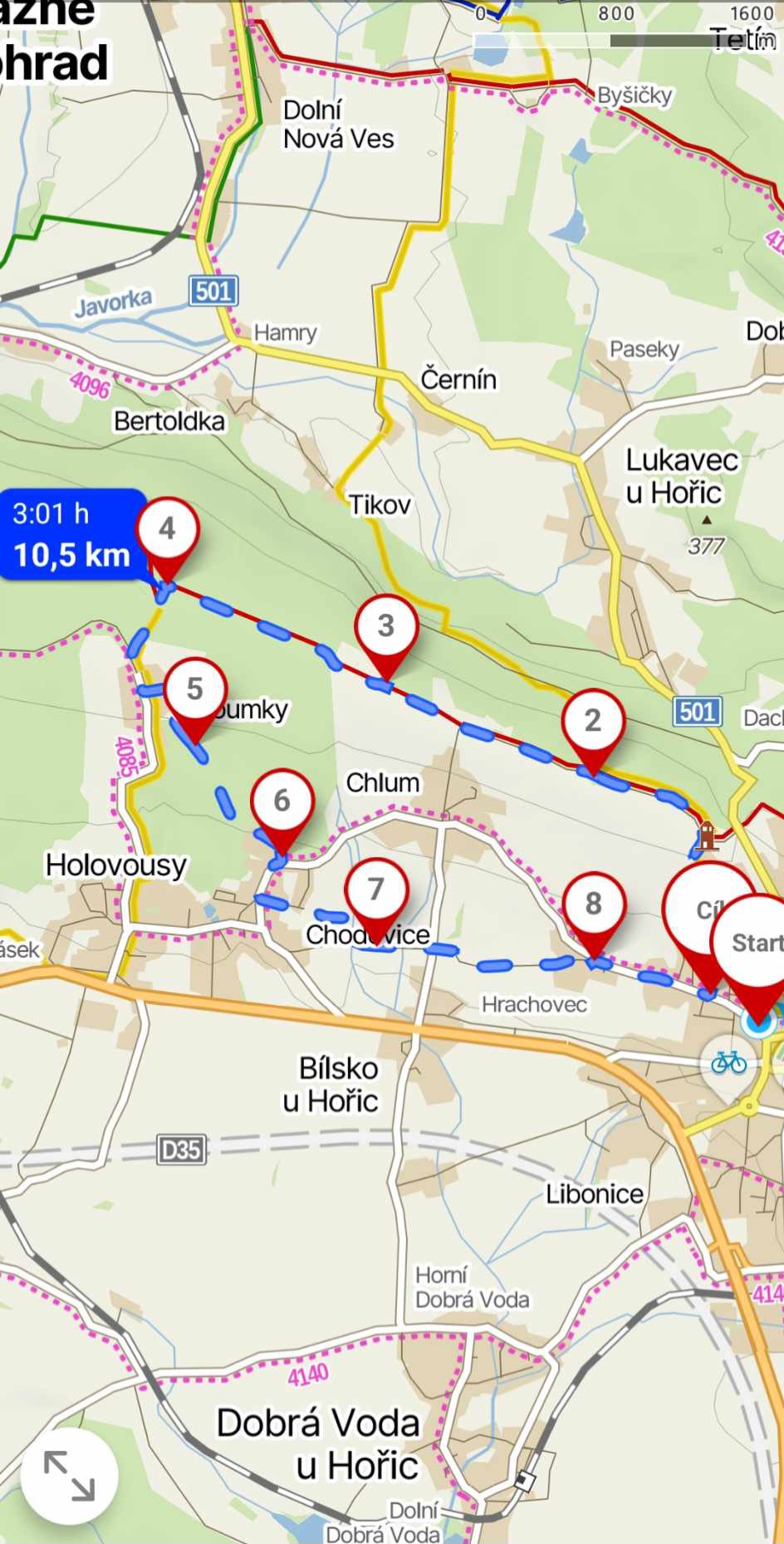Viewport: 784px width, 1544px height.
Task: Open waypoint marker 5
Action: click(x=195, y=689)
